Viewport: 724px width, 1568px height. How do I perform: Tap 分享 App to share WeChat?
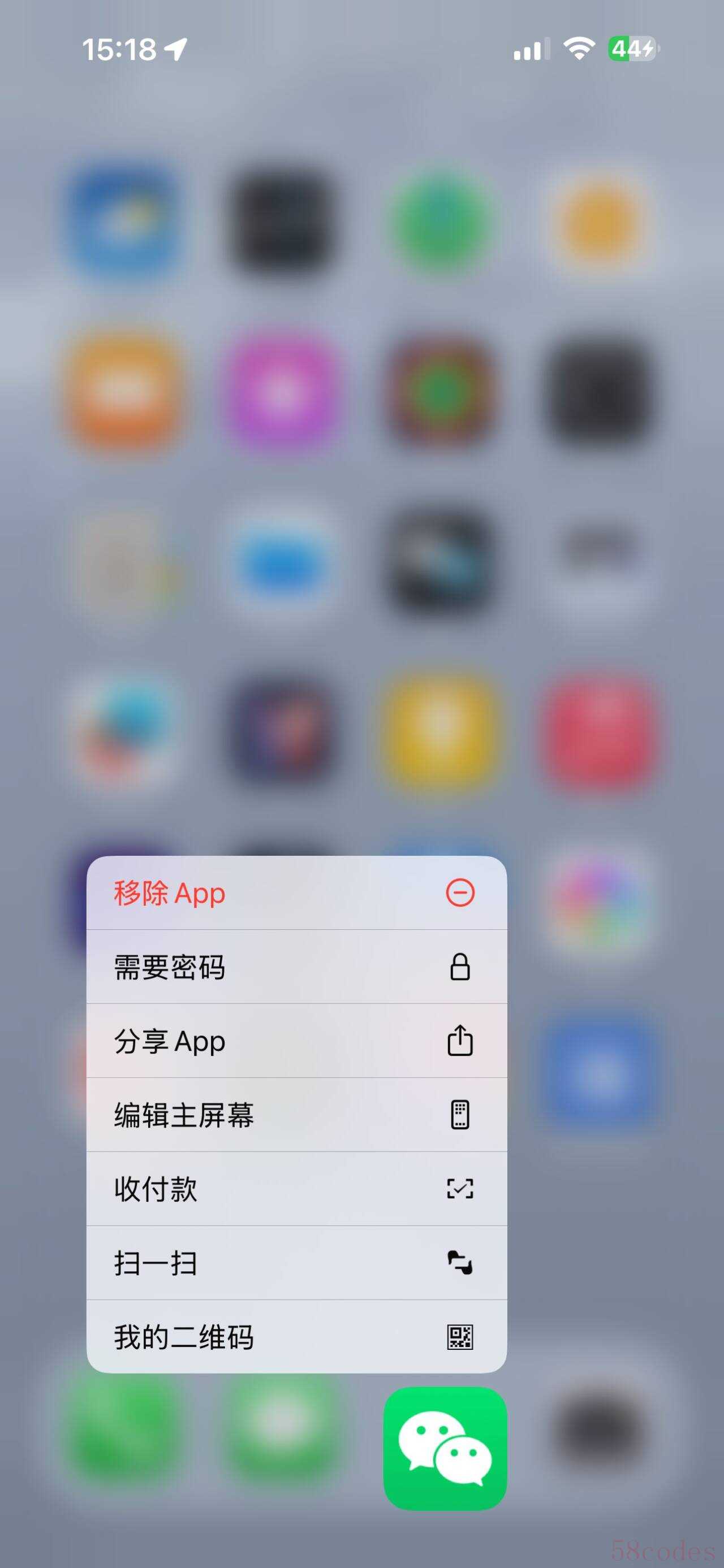[296, 1041]
